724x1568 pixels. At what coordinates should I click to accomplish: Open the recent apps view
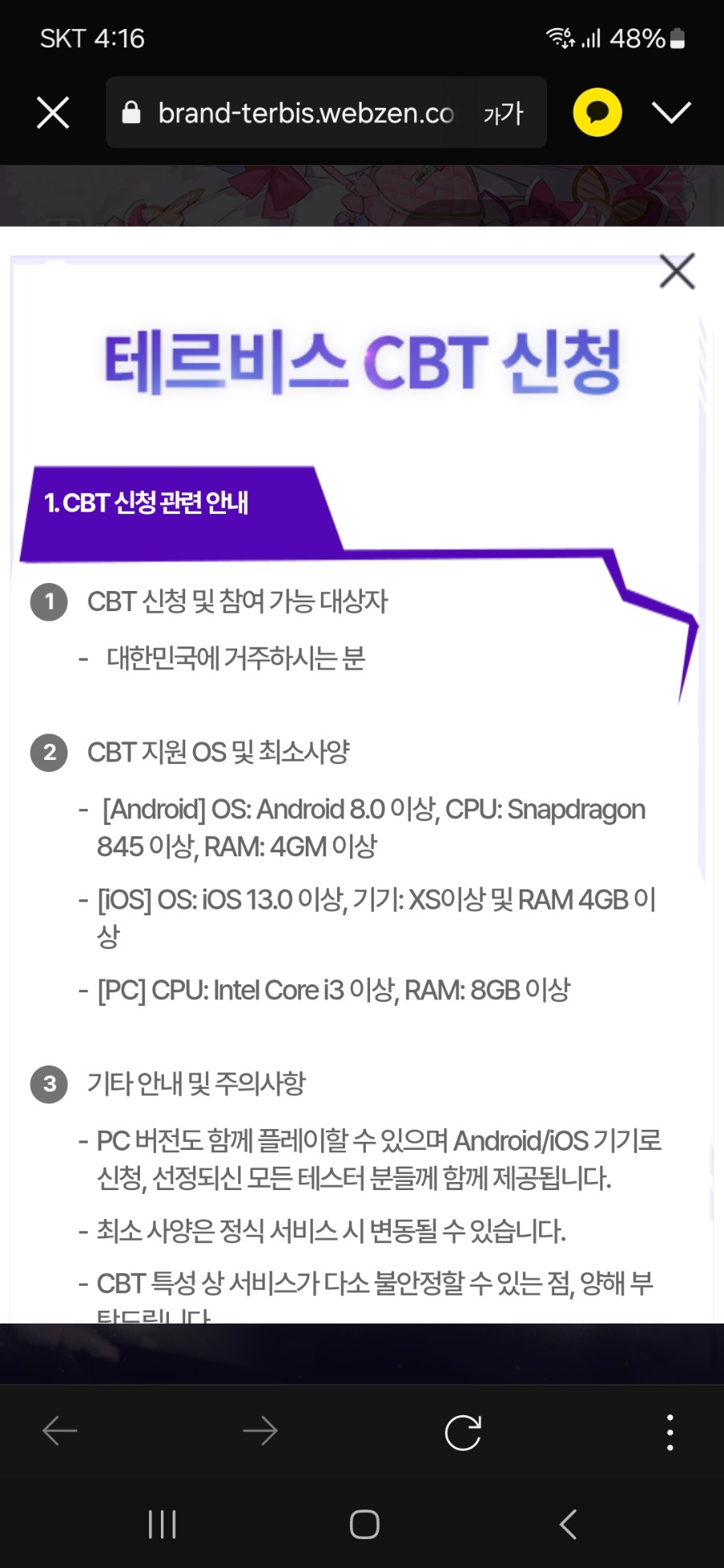tap(162, 1525)
